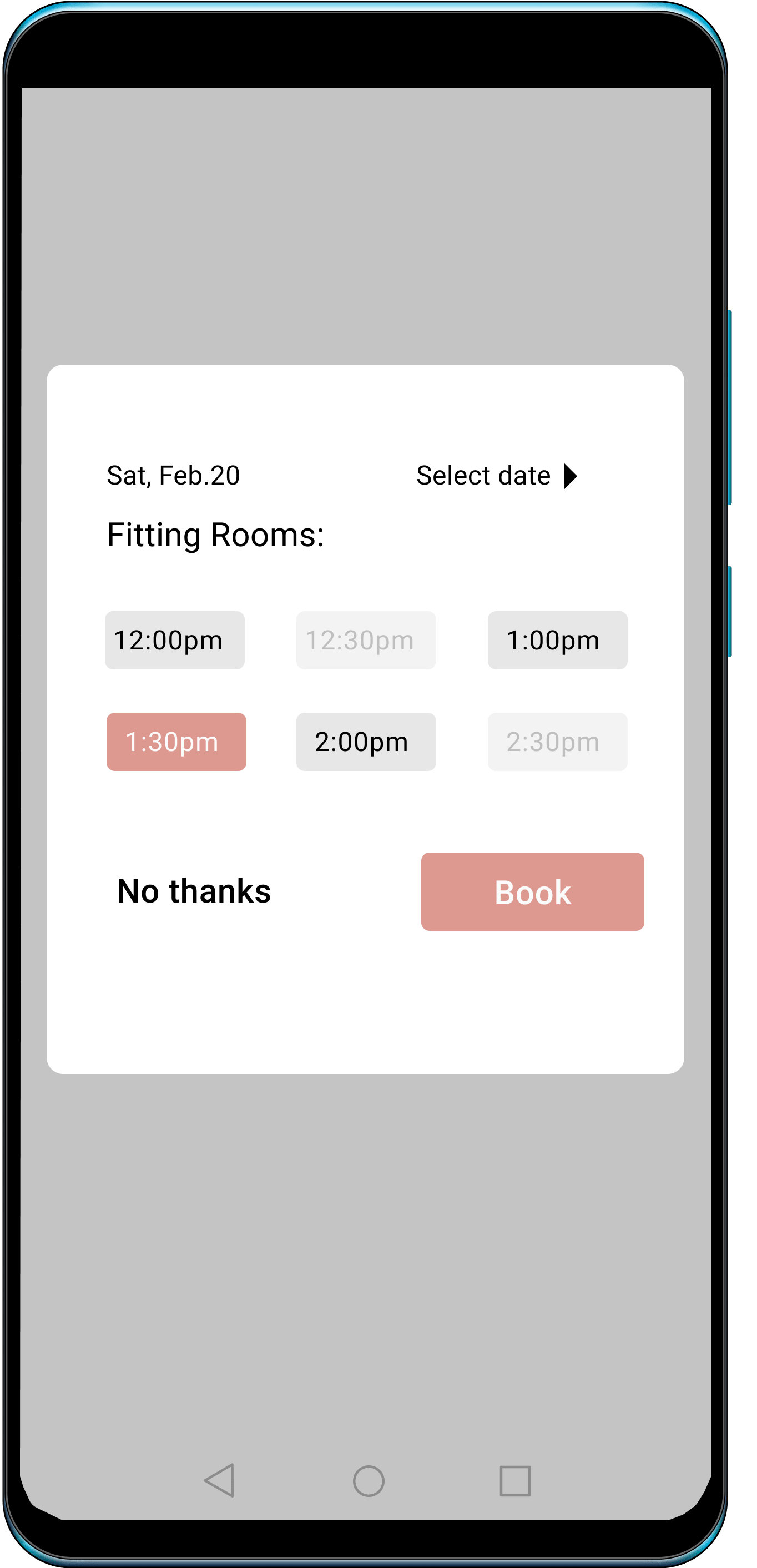Choose the 12:00pm time slot
The width and height of the screenshot is (757, 1568).
pyautogui.click(x=175, y=641)
